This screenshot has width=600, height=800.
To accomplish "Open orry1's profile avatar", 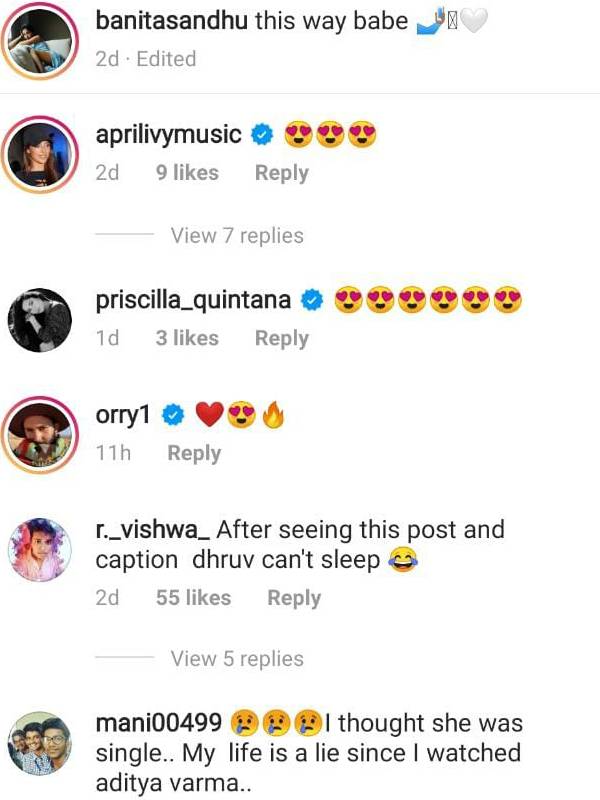I will pyautogui.click(x=41, y=433).
